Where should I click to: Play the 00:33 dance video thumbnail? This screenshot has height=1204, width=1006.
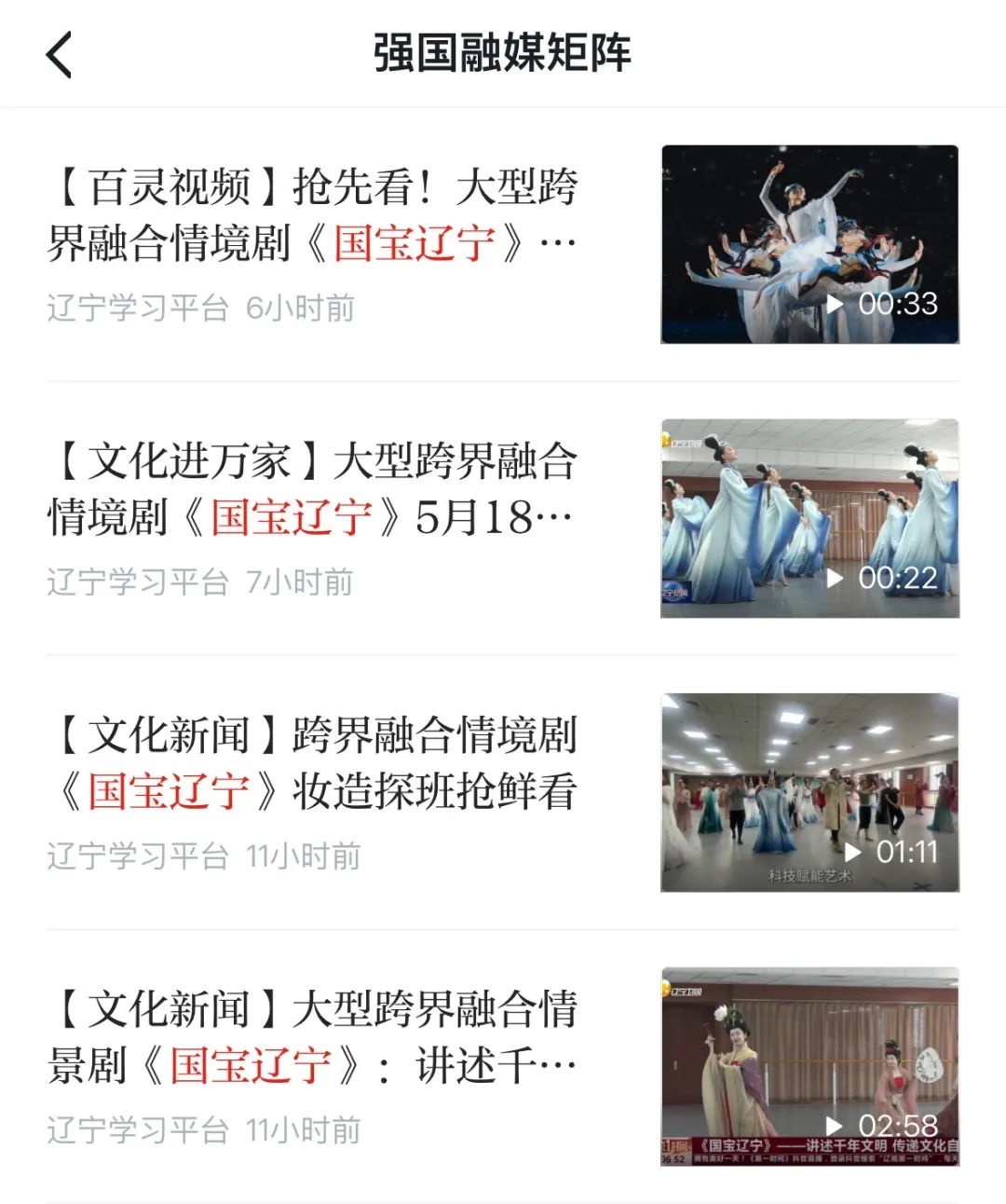click(809, 244)
